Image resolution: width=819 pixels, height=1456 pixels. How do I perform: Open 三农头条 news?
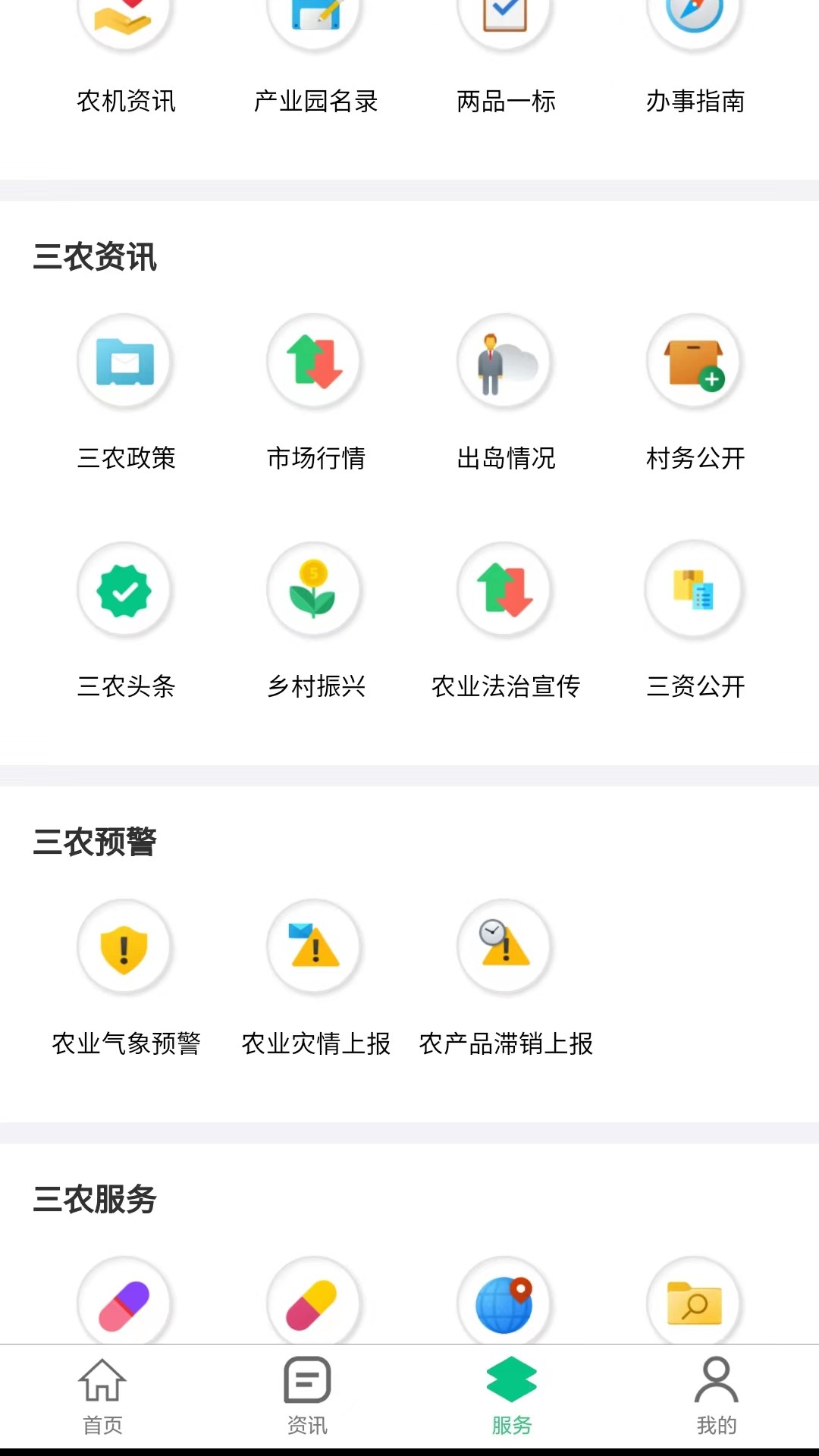[126, 620]
